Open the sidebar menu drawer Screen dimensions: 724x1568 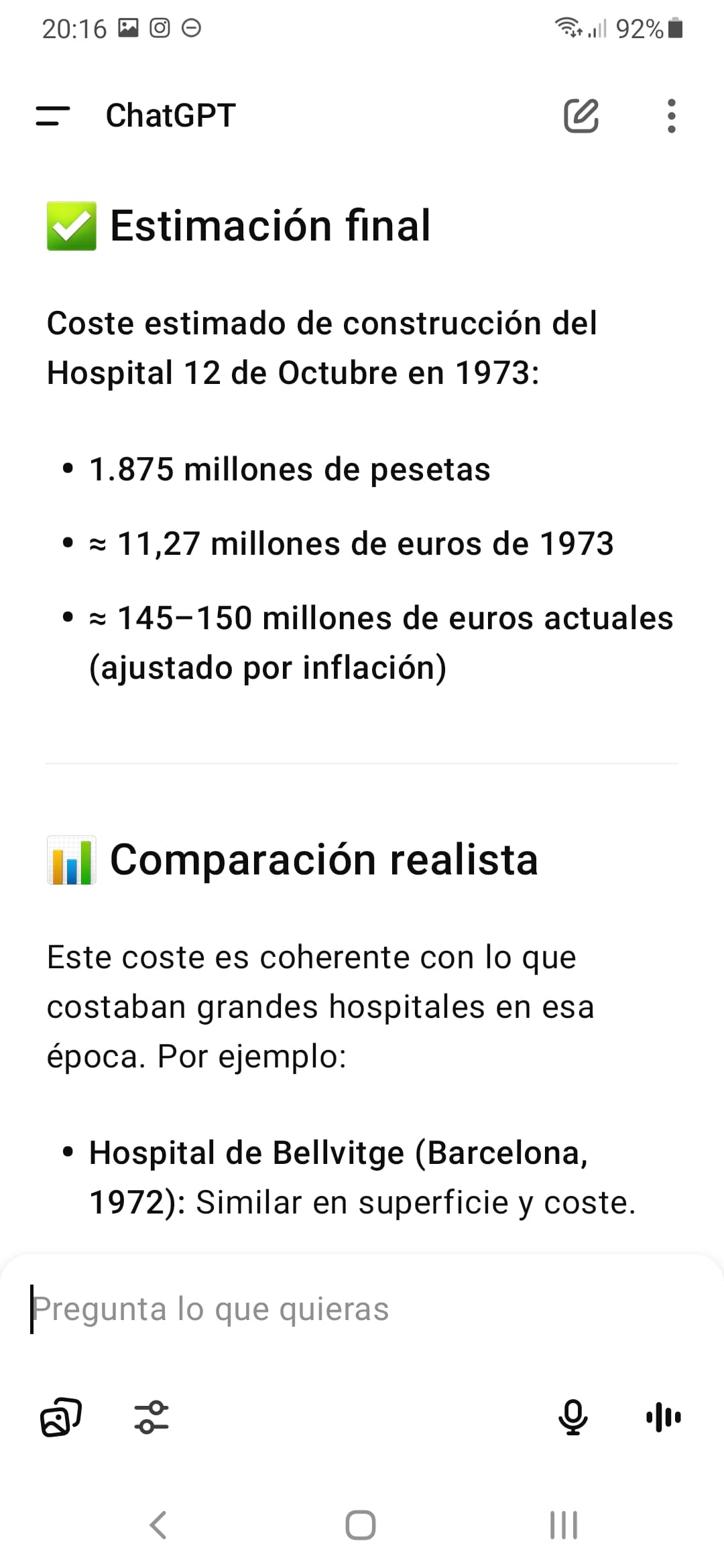53,116
